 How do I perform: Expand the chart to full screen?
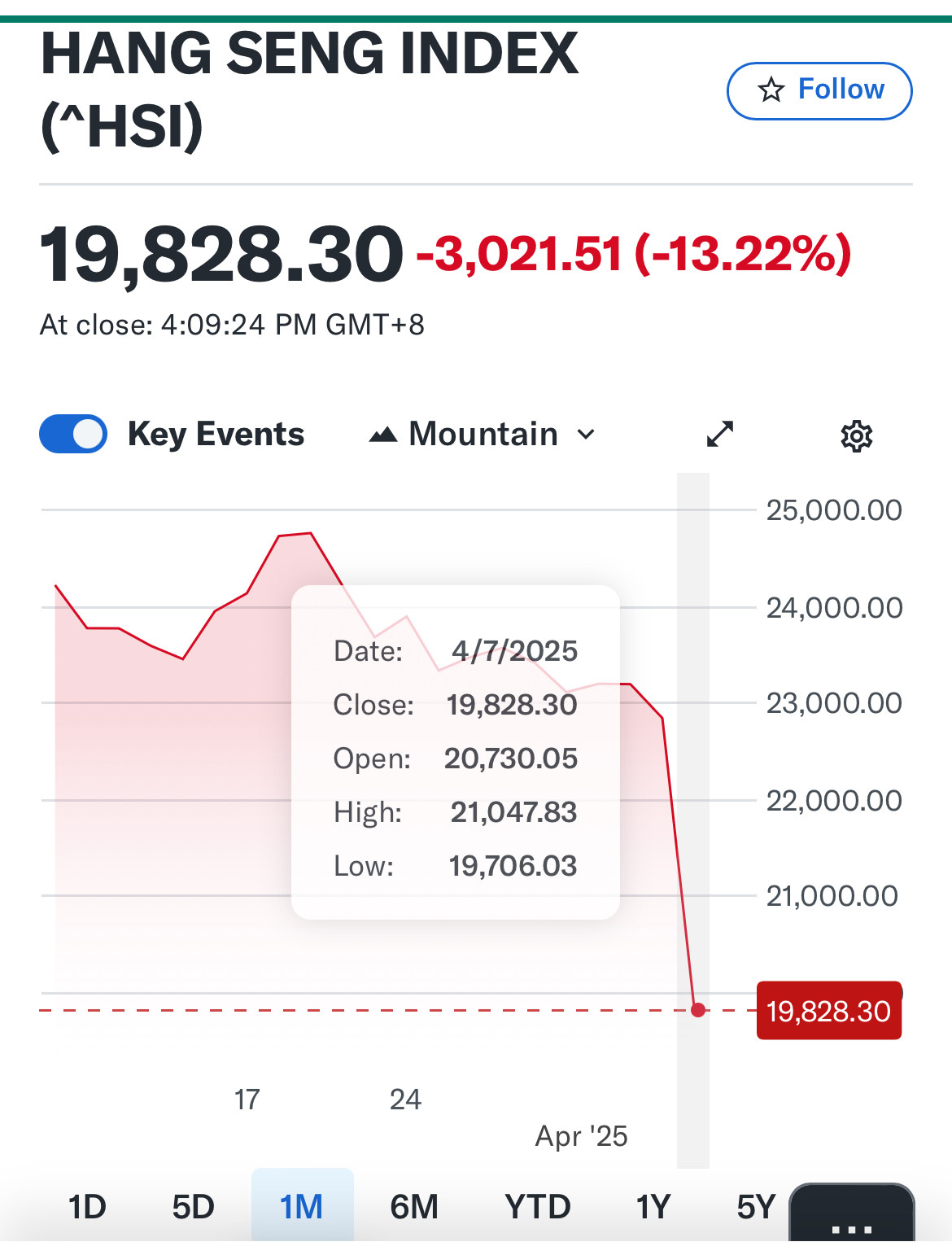point(720,435)
